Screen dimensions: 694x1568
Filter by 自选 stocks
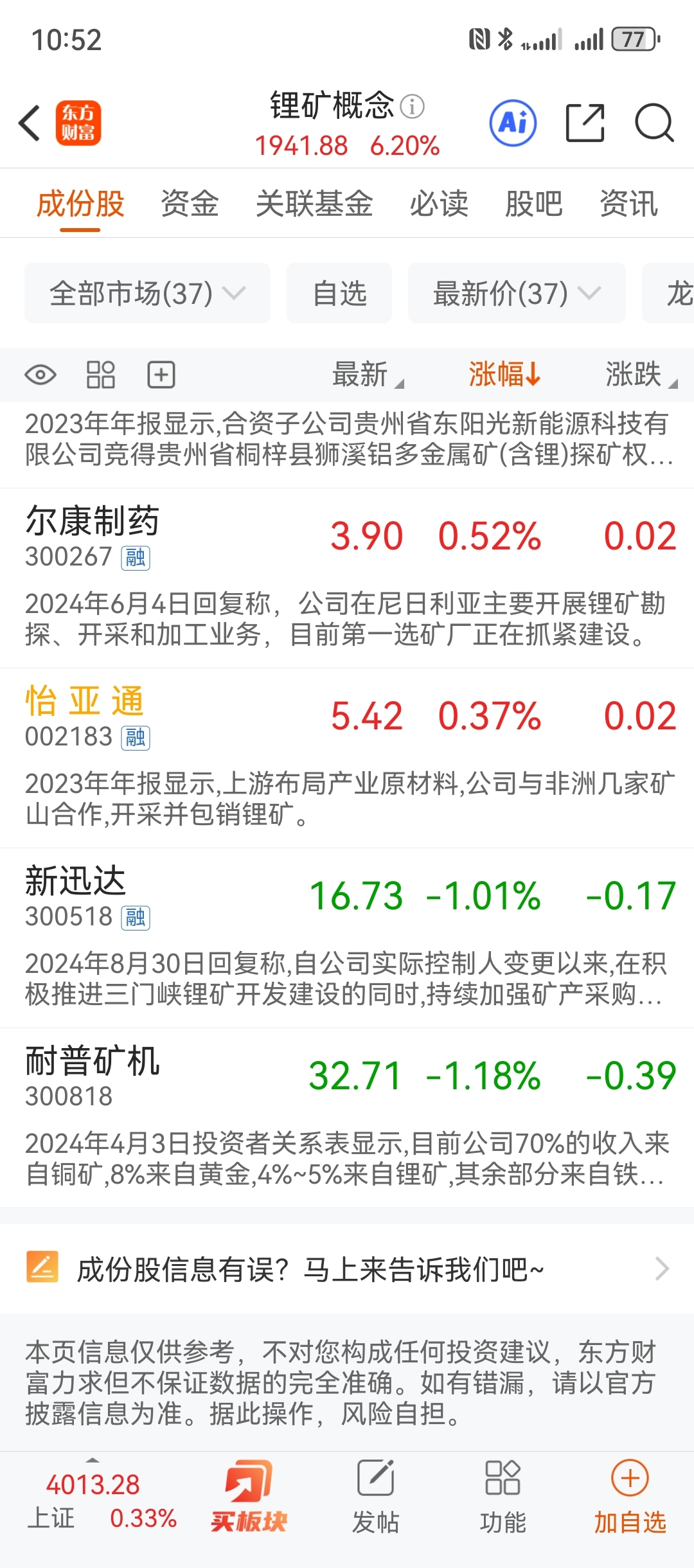click(339, 294)
